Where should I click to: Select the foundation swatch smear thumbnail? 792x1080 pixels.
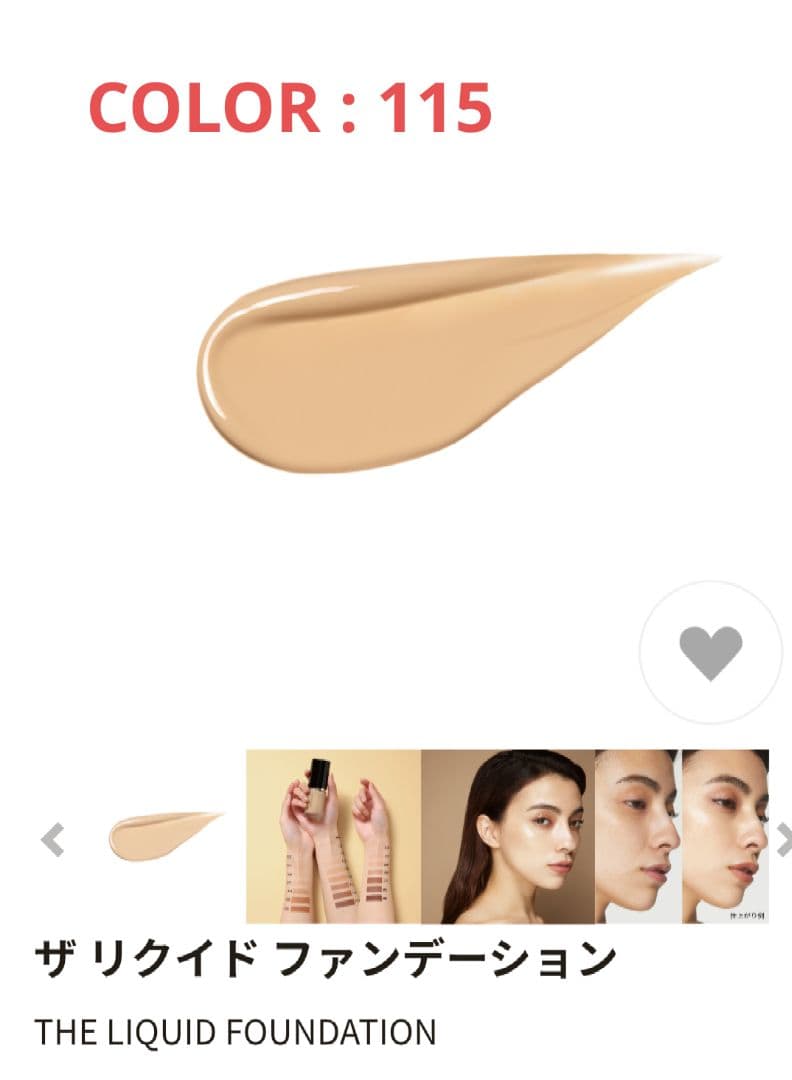[165, 836]
